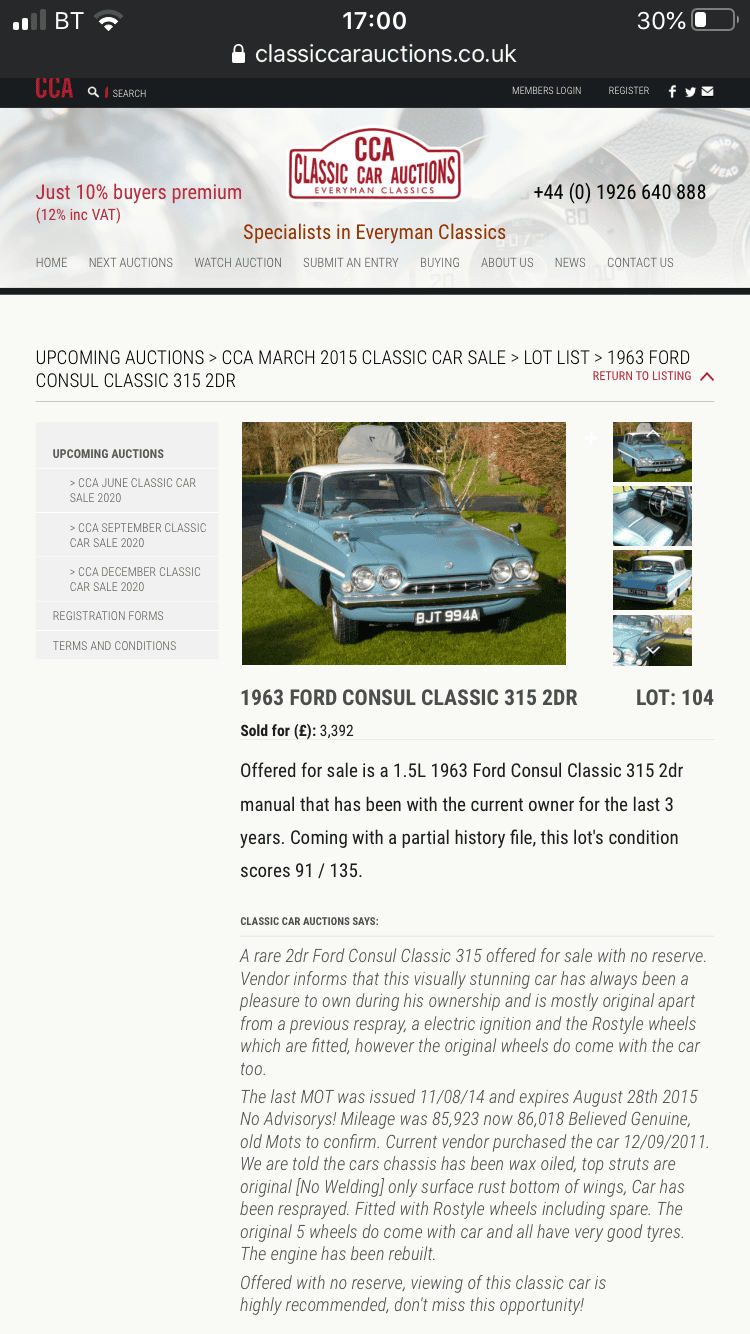Screen dimensions: 750x1334
Task: Tap Lot List in breadcrumb
Action: point(557,358)
